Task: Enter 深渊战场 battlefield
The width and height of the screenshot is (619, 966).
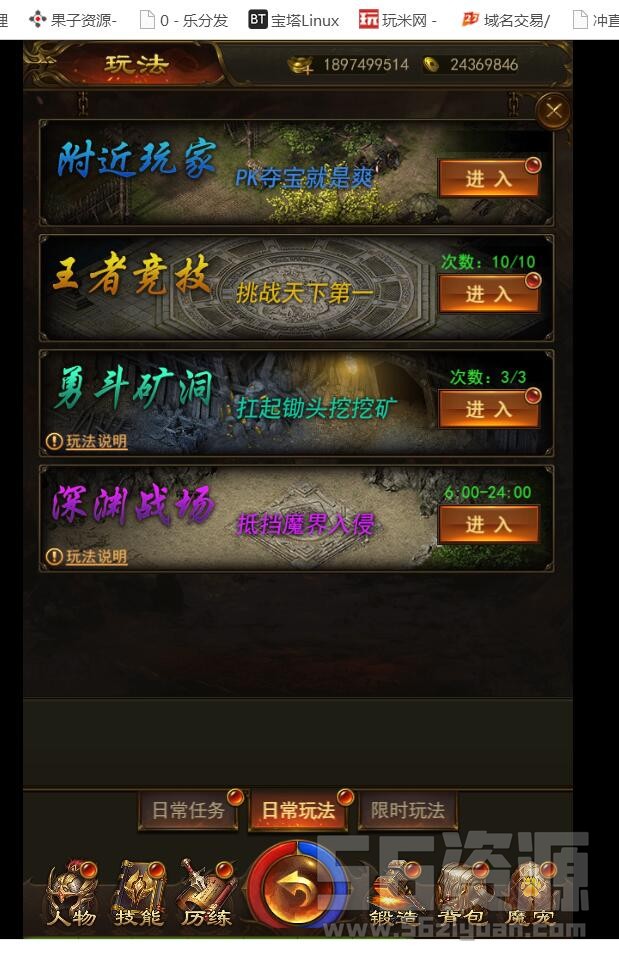Action: pyautogui.click(x=488, y=524)
